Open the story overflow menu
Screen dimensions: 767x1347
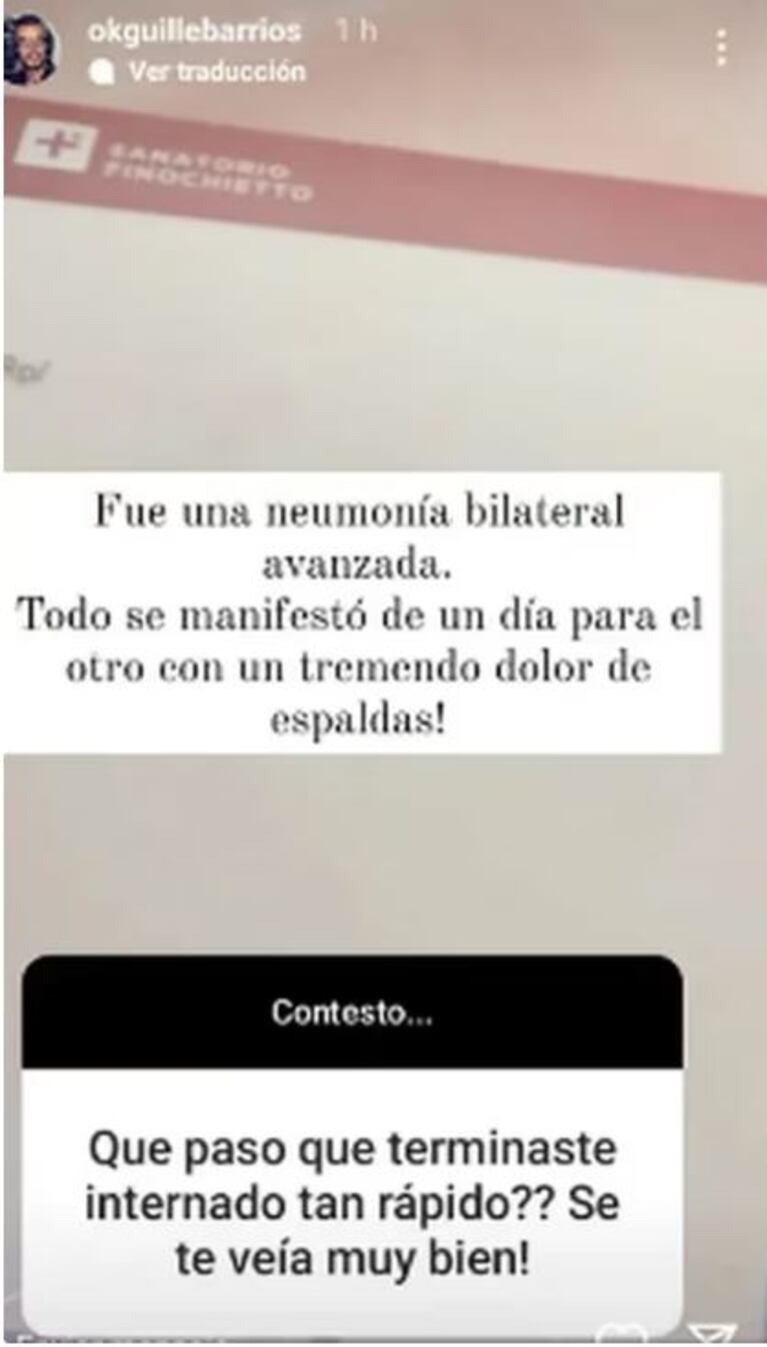tap(721, 47)
